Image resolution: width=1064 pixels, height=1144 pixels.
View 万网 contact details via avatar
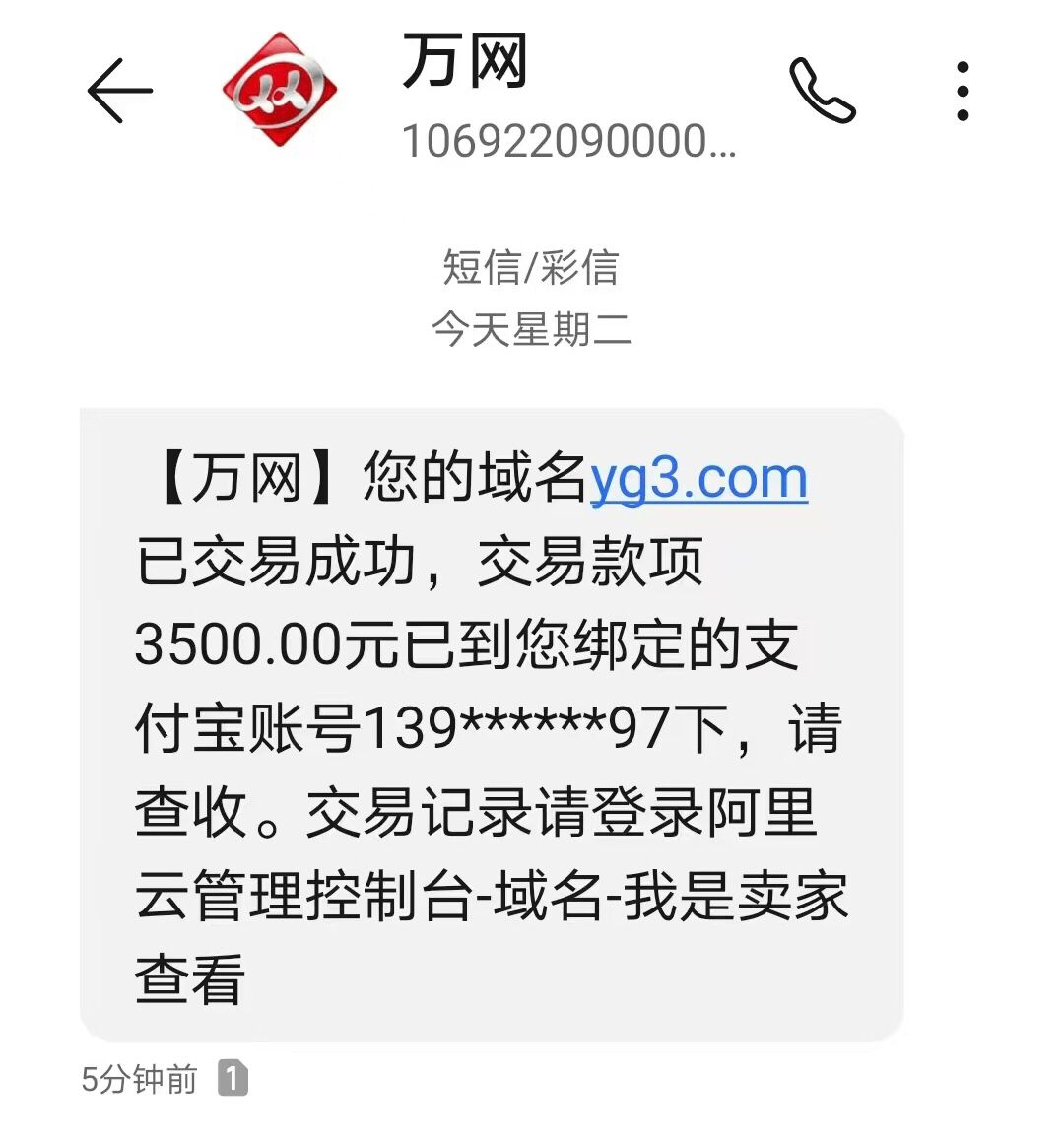pos(280,91)
